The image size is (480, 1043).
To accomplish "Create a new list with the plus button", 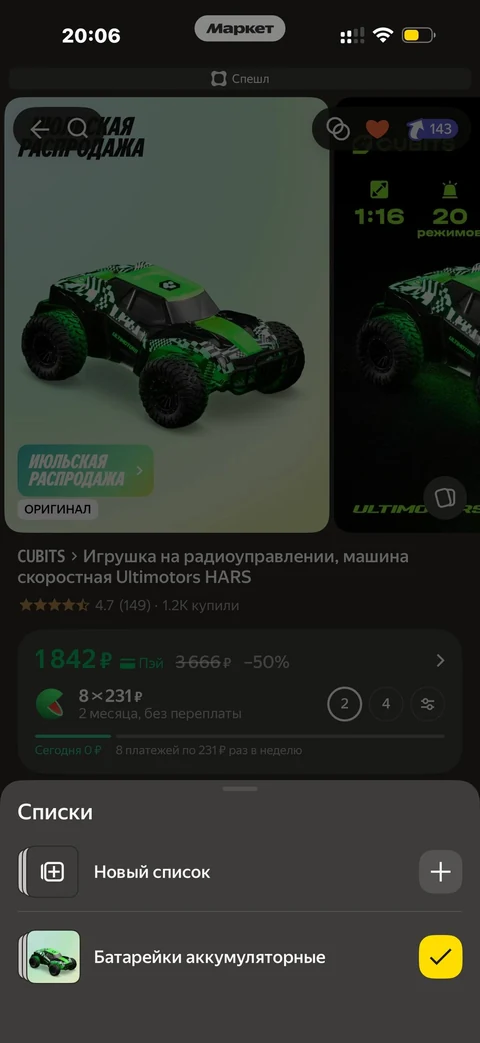I will (x=440, y=871).
